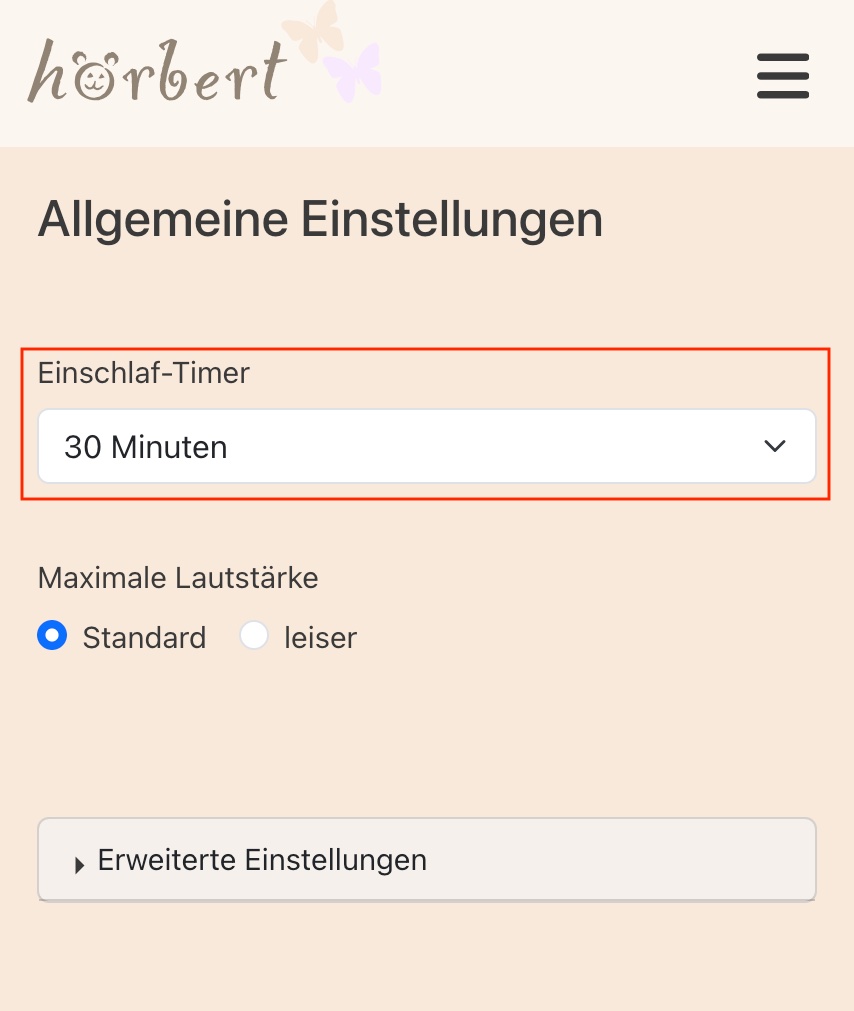The width and height of the screenshot is (854, 1011).
Task: Select the Standard volume option
Action: (x=52, y=636)
